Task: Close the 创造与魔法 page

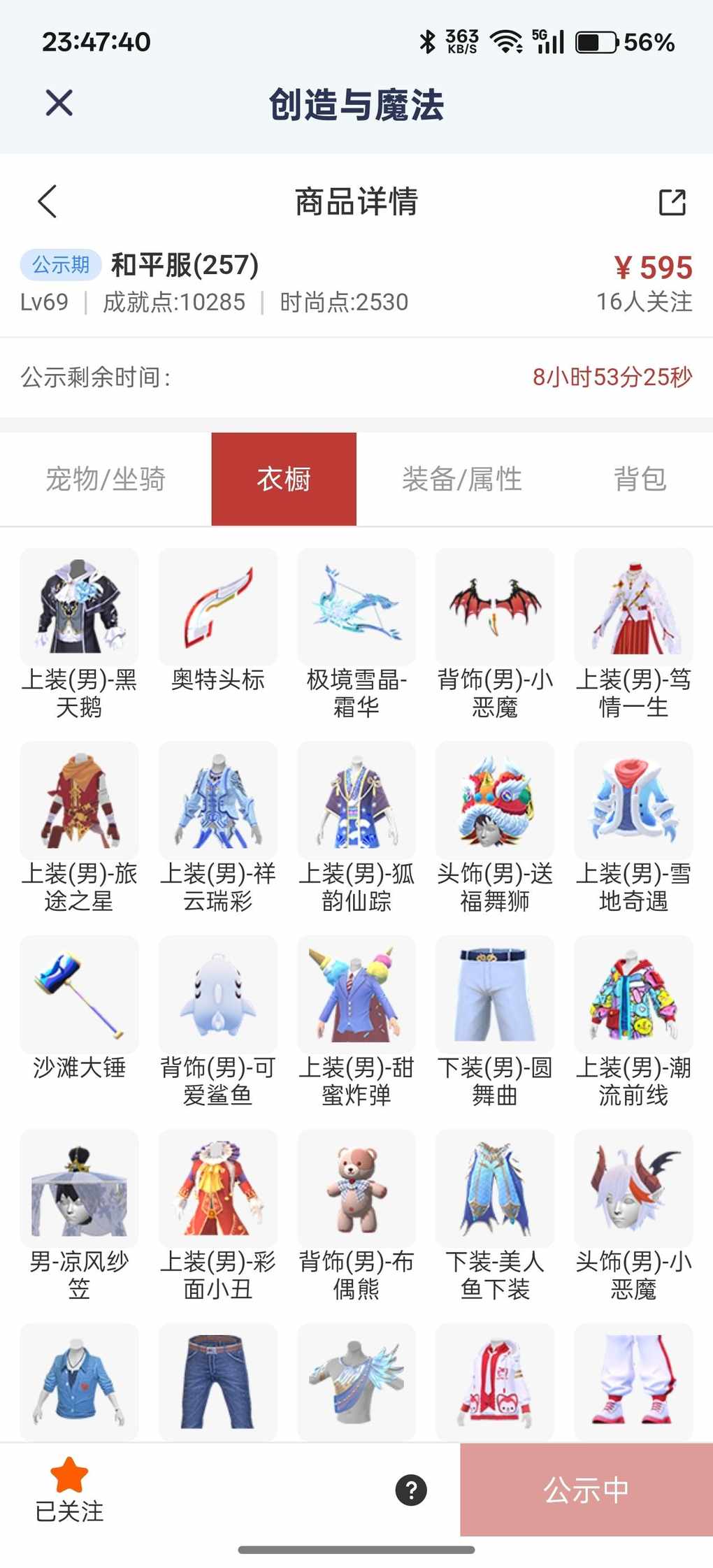Action: pos(59,103)
